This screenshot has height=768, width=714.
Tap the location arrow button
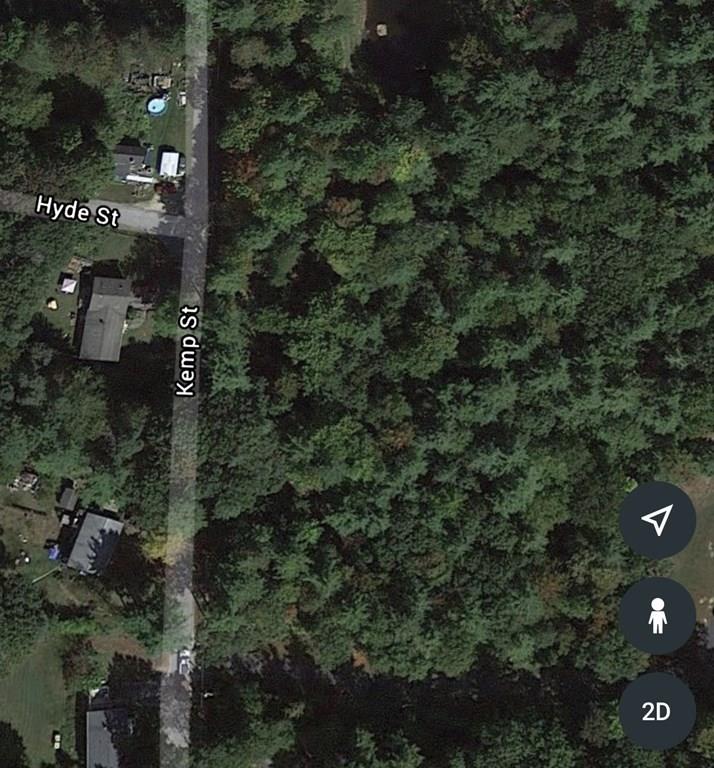[656, 520]
